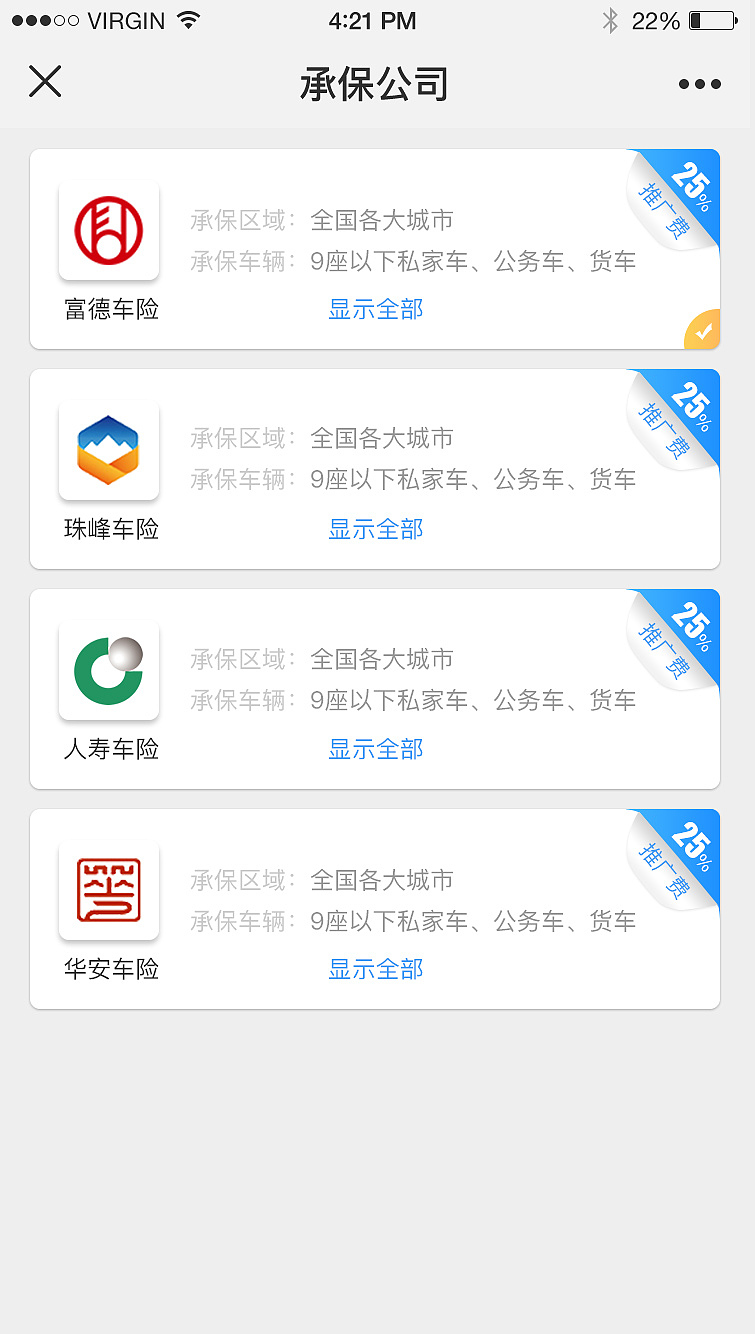This screenshot has width=755, height=1334.
Task: Expand full details for 富德车险
Action: click(375, 309)
